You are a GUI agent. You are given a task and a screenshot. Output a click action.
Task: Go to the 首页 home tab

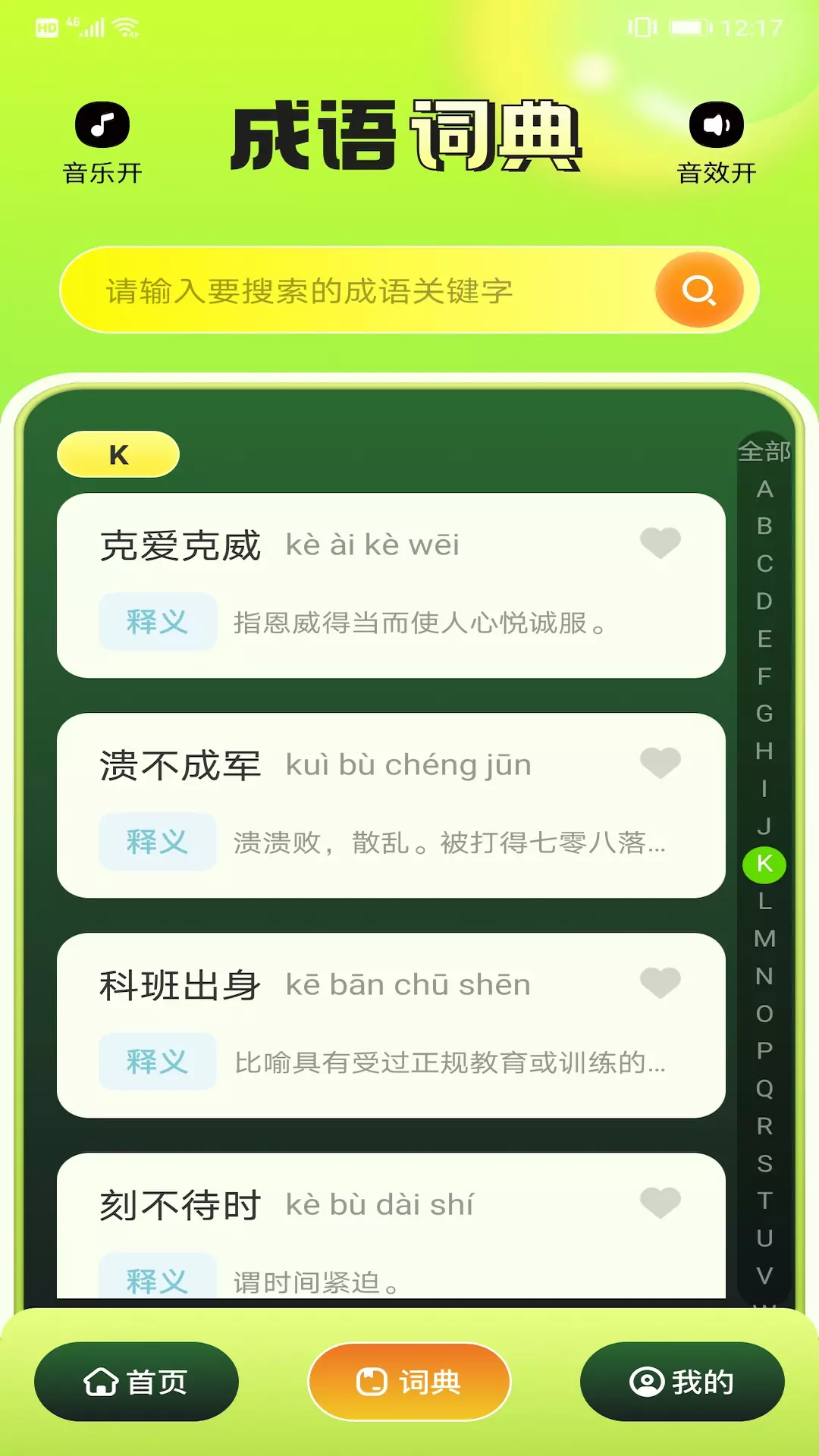click(136, 1382)
